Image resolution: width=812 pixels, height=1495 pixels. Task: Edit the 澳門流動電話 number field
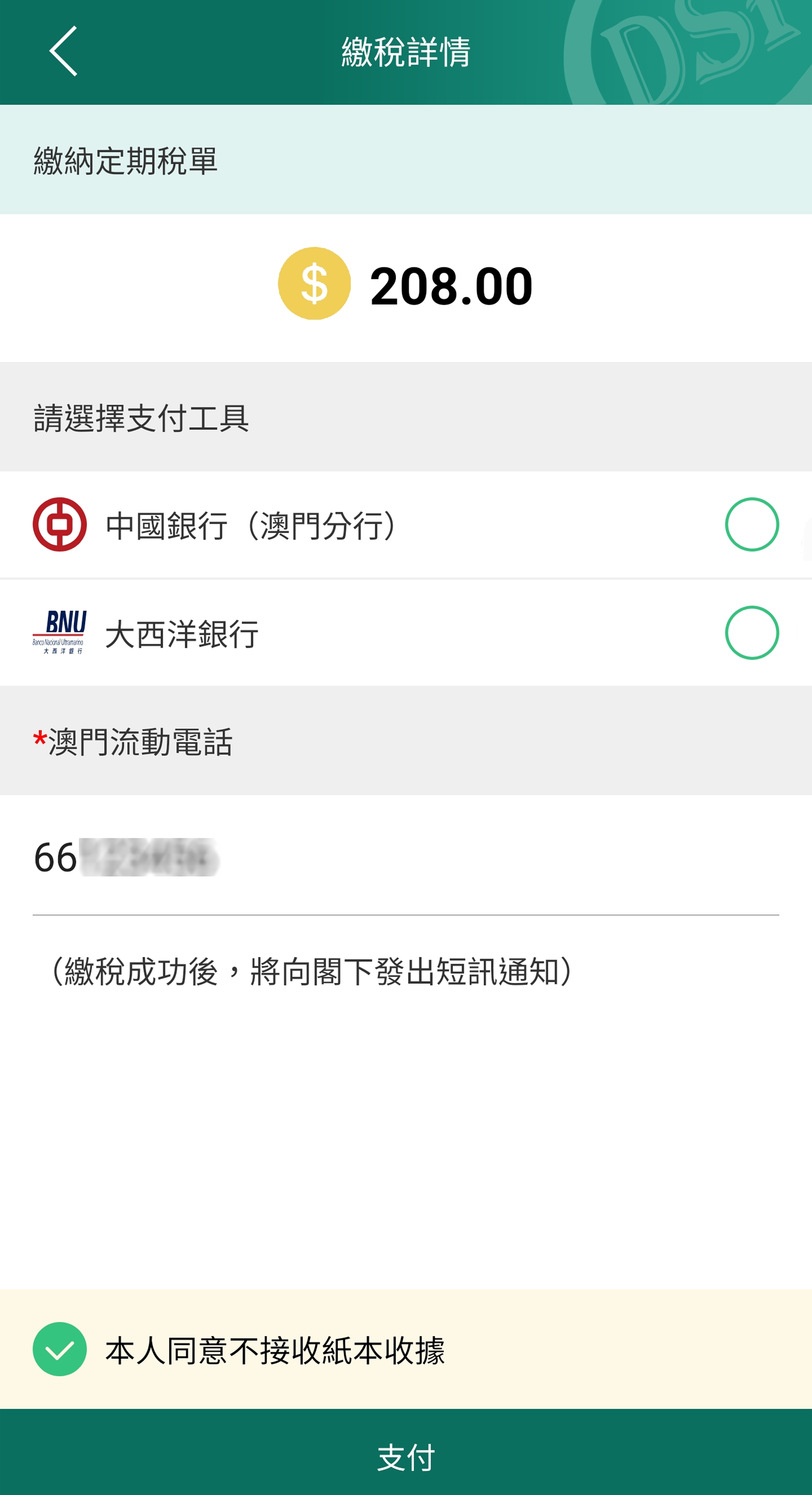tap(405, 858)
